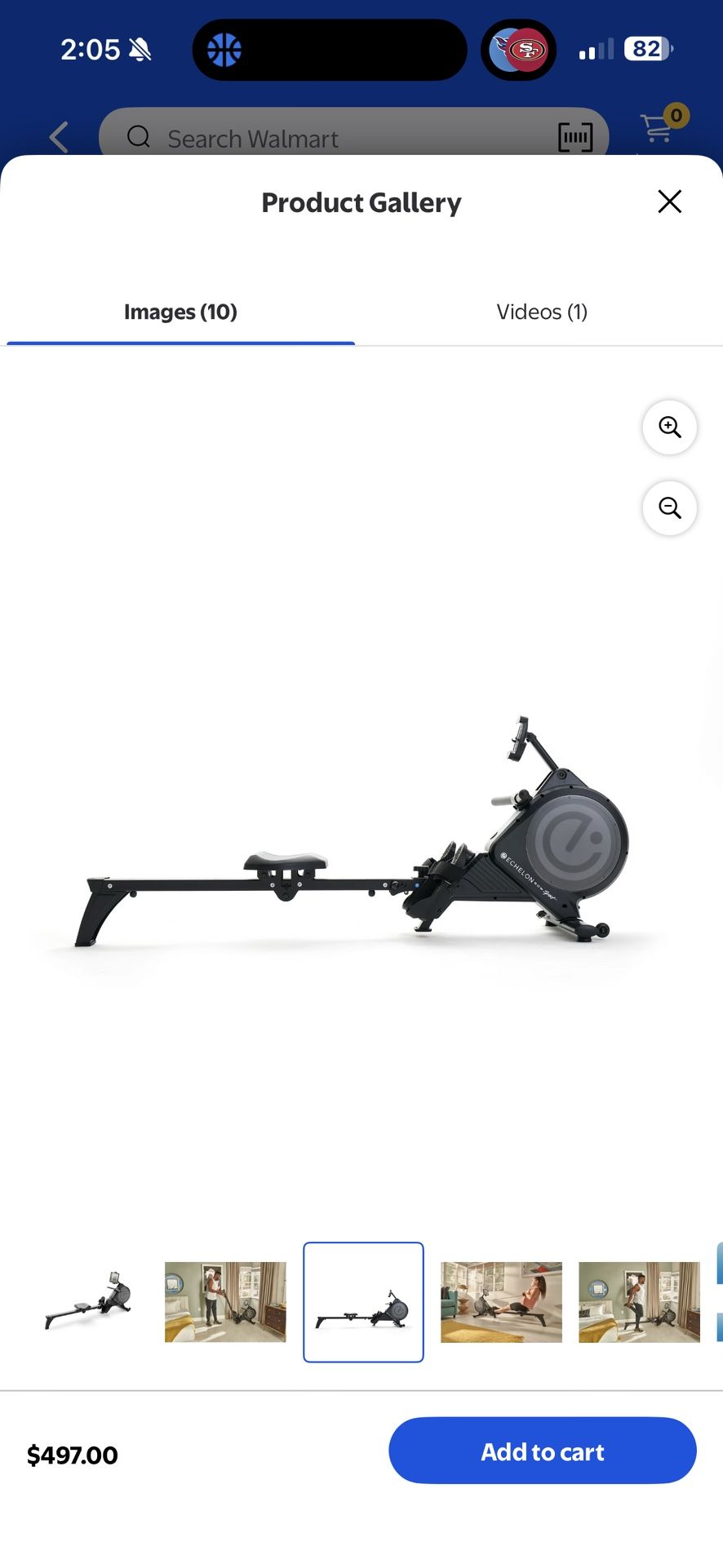Tap the Add to cart button
The width and height of the screenshot is (723, 1568).
542,1451
